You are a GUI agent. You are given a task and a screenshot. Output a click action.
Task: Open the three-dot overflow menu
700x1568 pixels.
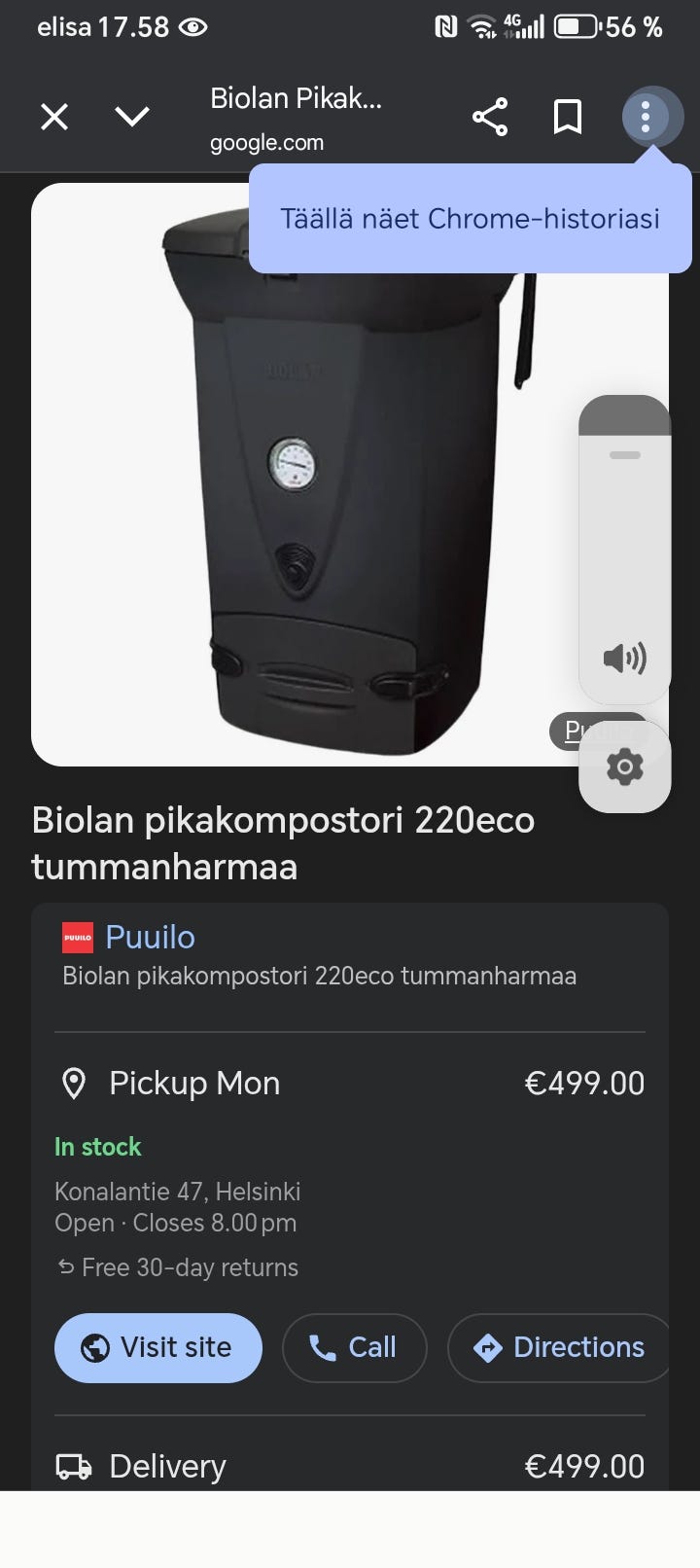pyautogui.click(x=646, y=118)
